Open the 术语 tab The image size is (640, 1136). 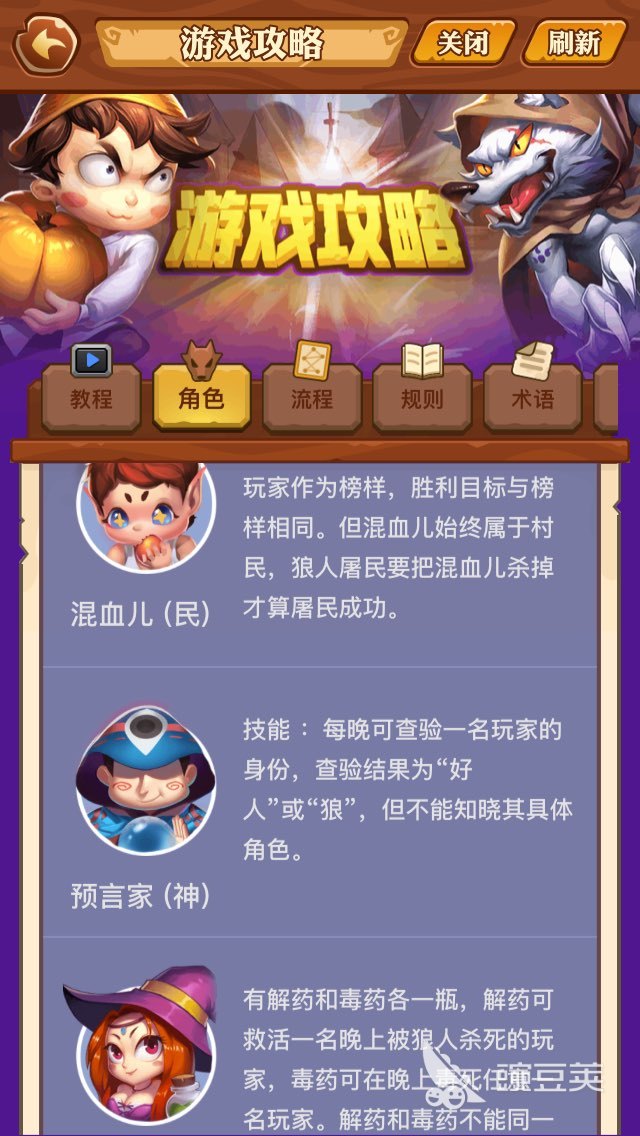pyautogui.click(x=532, y=397)
